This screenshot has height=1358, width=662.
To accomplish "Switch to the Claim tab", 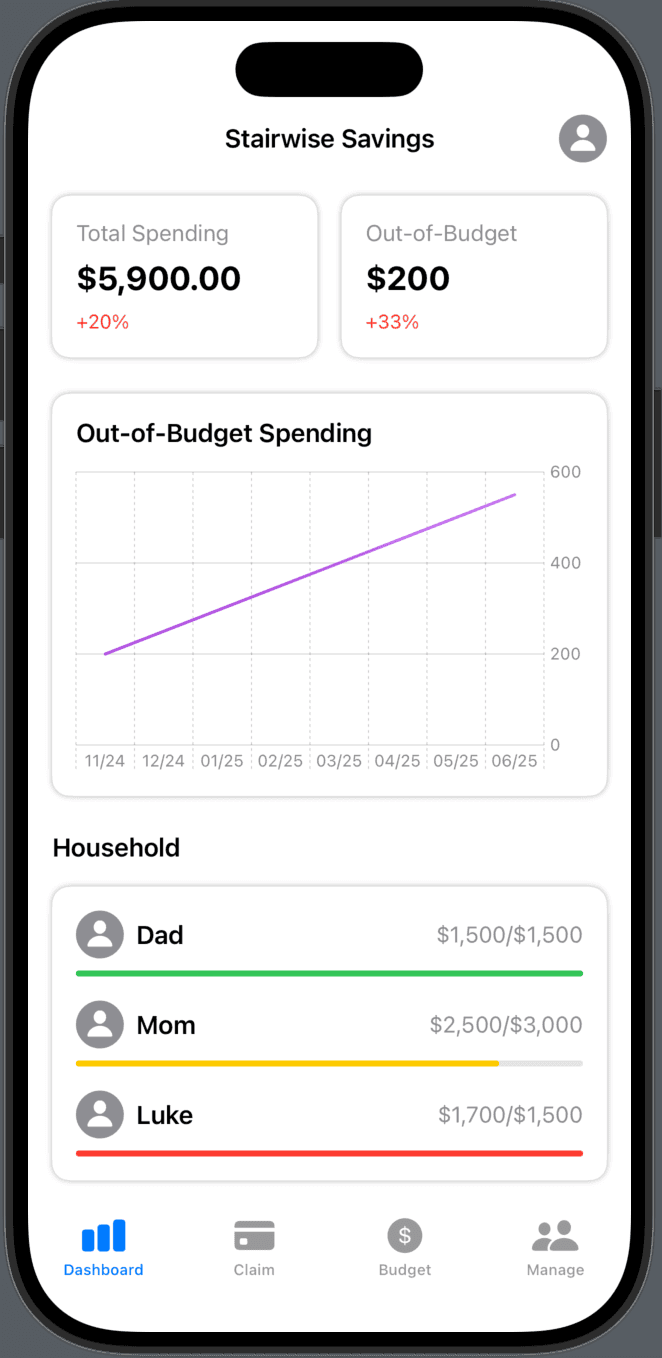I will [254, 1247].
